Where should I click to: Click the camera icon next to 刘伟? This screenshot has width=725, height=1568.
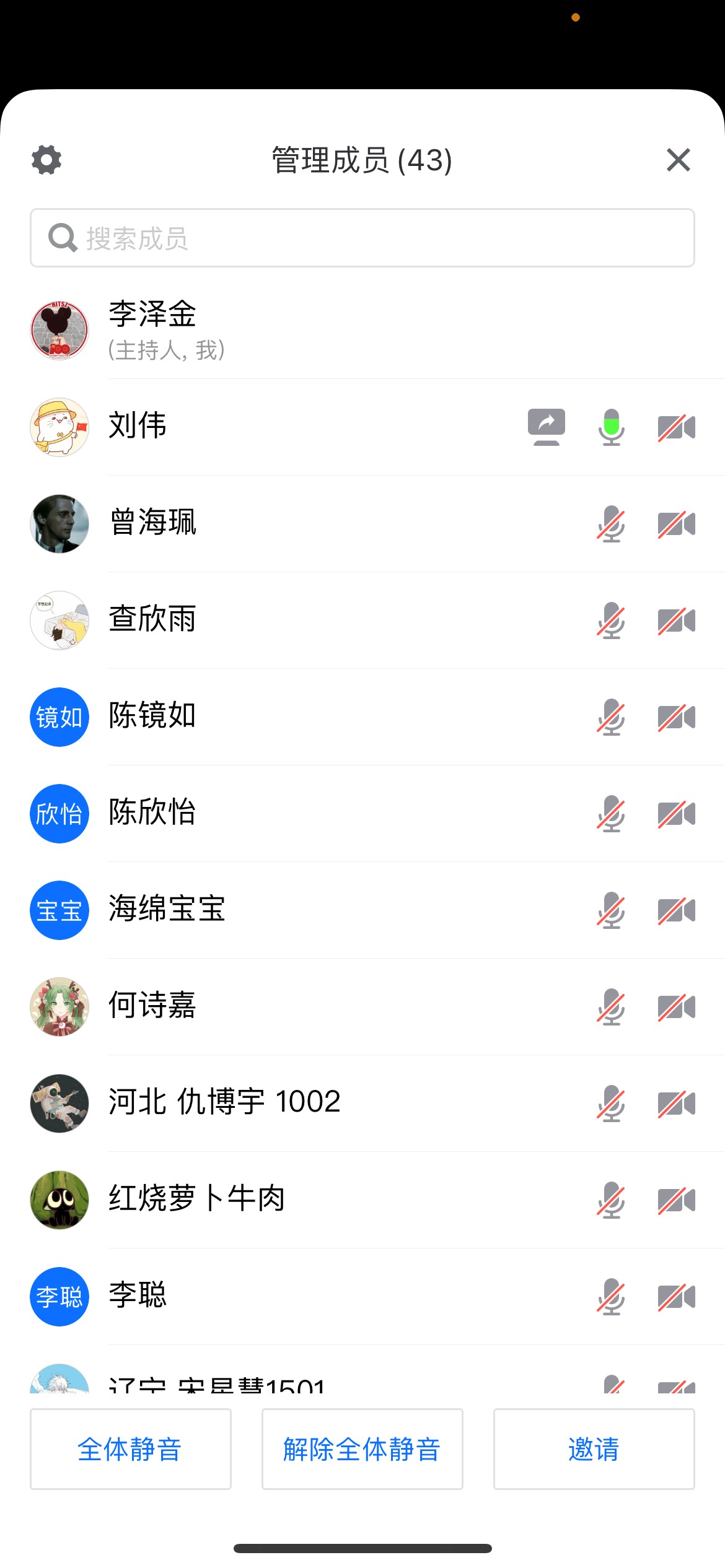[677, 427]
